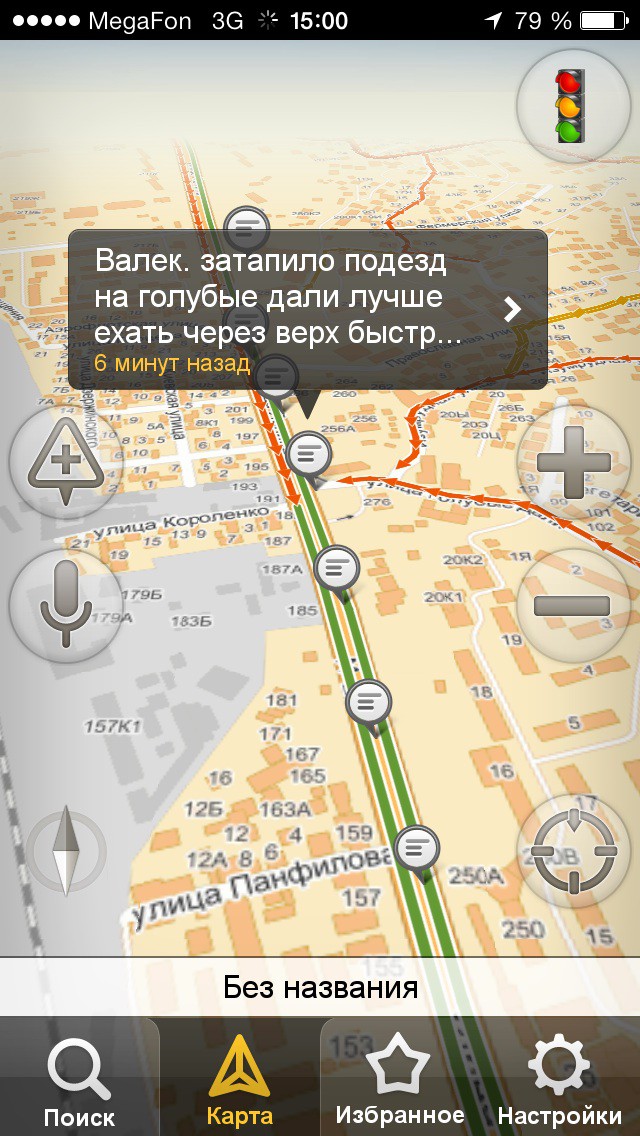640x1136 pixels.
Task: Zoom in with the plus button
Action: pyautogui.click(x=573, y=464)
